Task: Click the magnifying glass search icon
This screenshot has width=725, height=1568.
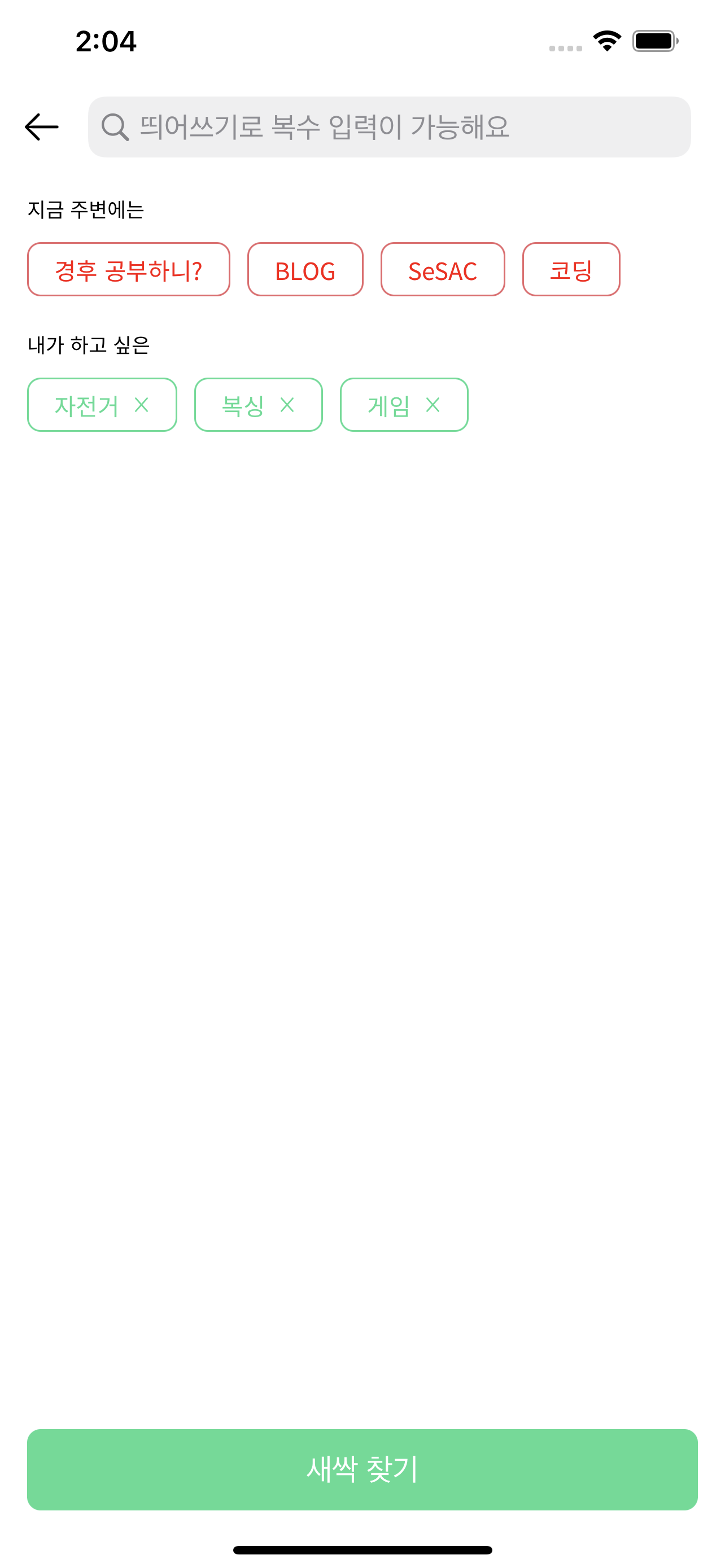Action: click(116, 127)
